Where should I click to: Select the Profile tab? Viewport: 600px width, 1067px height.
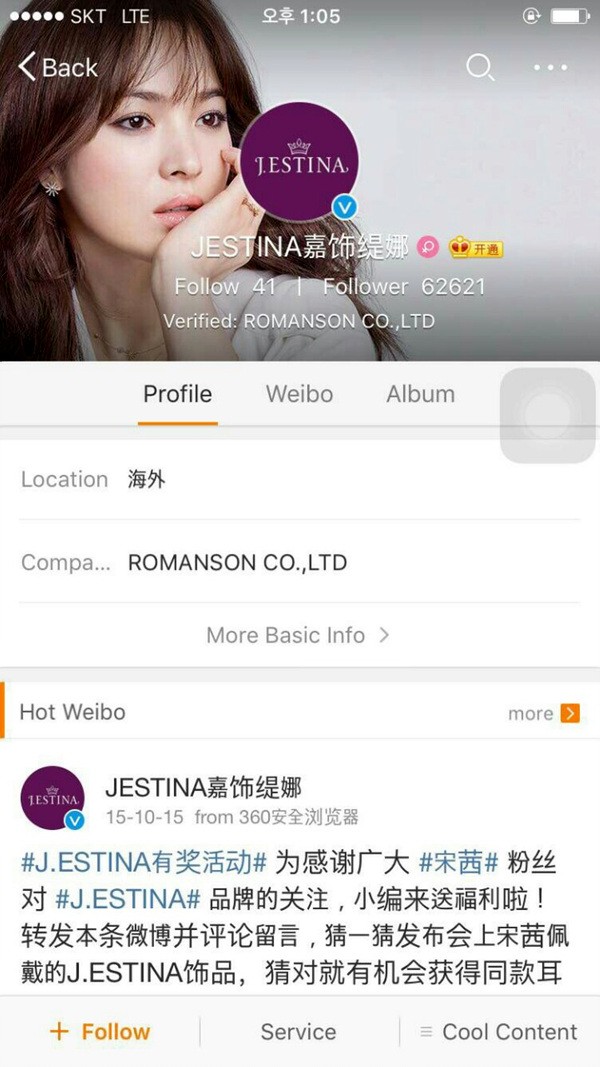(x=177, y=394)
